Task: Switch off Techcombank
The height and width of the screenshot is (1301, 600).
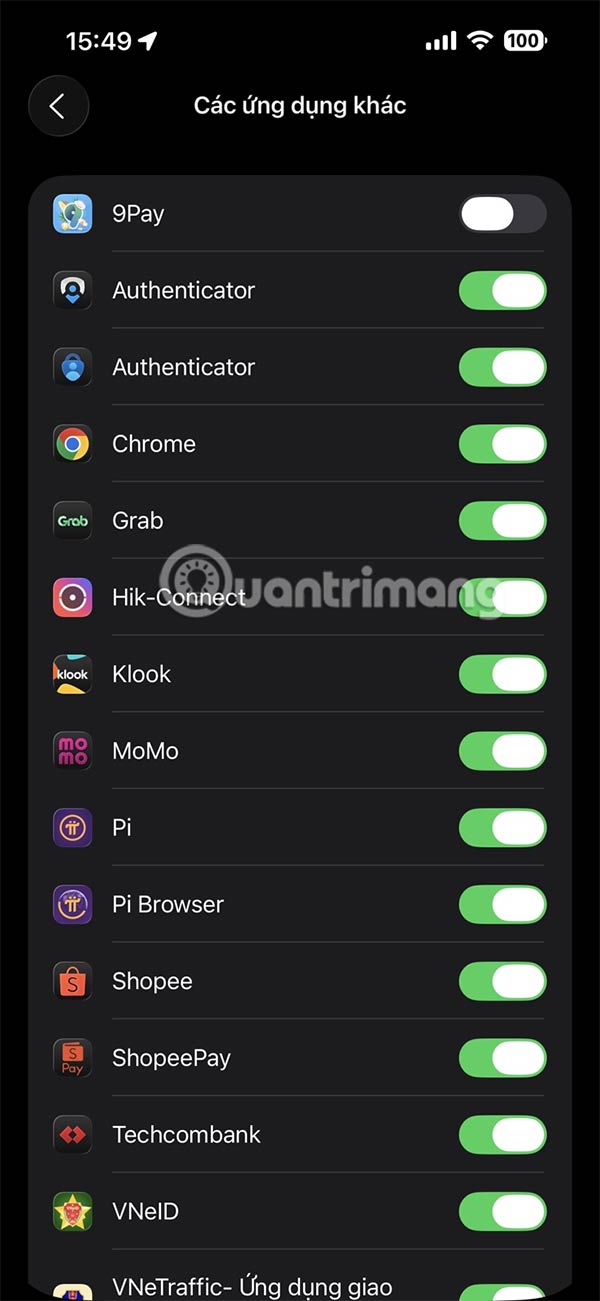Action: (502, 1135)
